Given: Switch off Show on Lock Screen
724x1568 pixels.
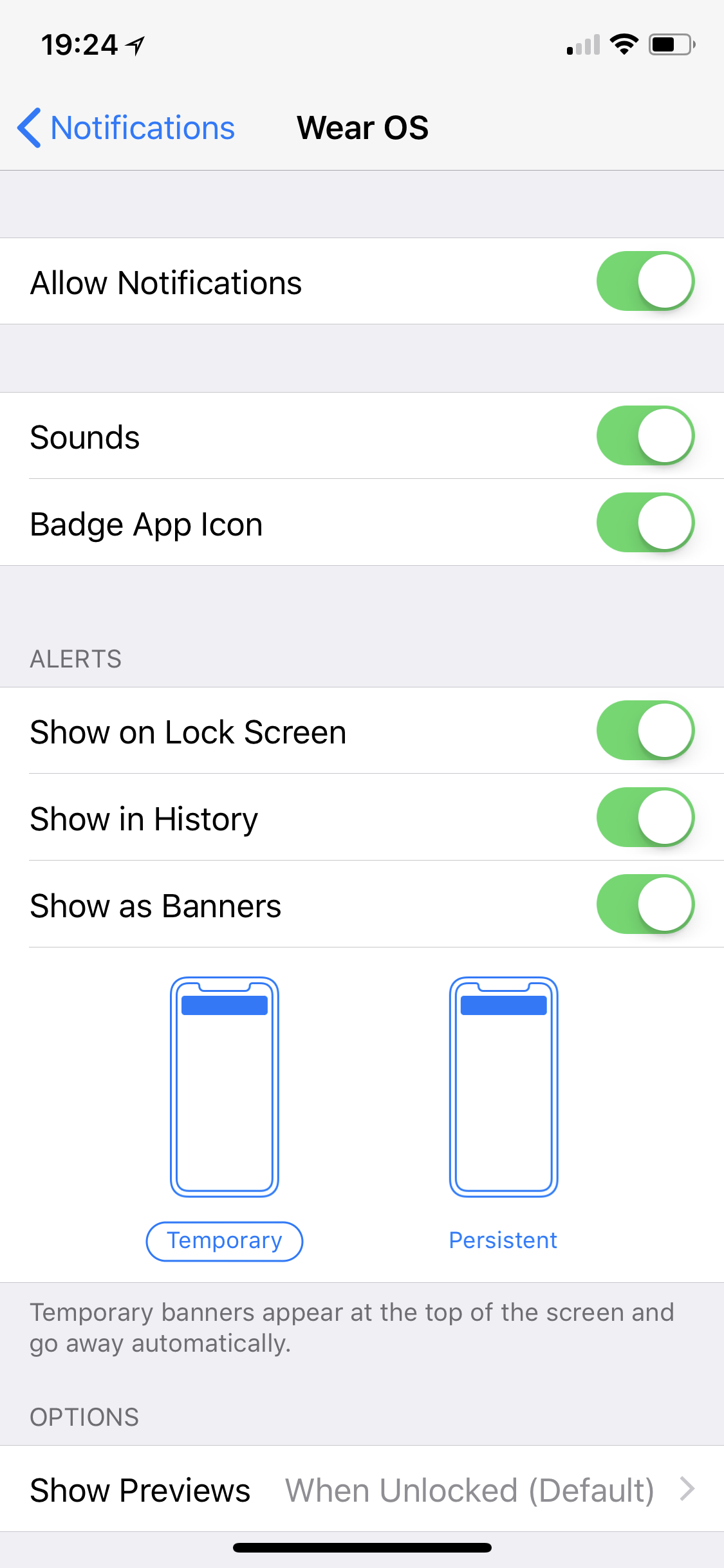Looking at the screenshot, I should pos(645,731).
